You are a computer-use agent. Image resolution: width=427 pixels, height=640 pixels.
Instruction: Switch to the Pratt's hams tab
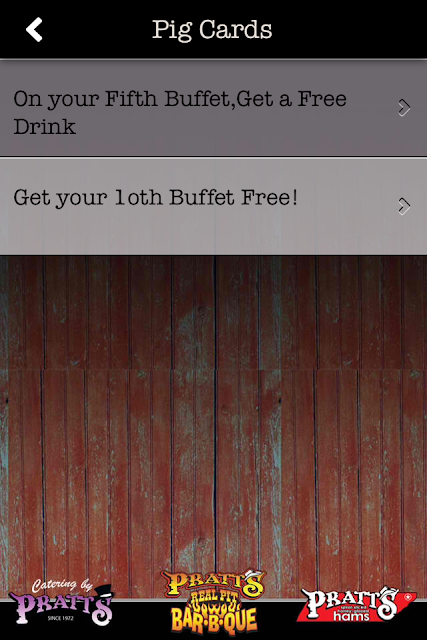357,604
